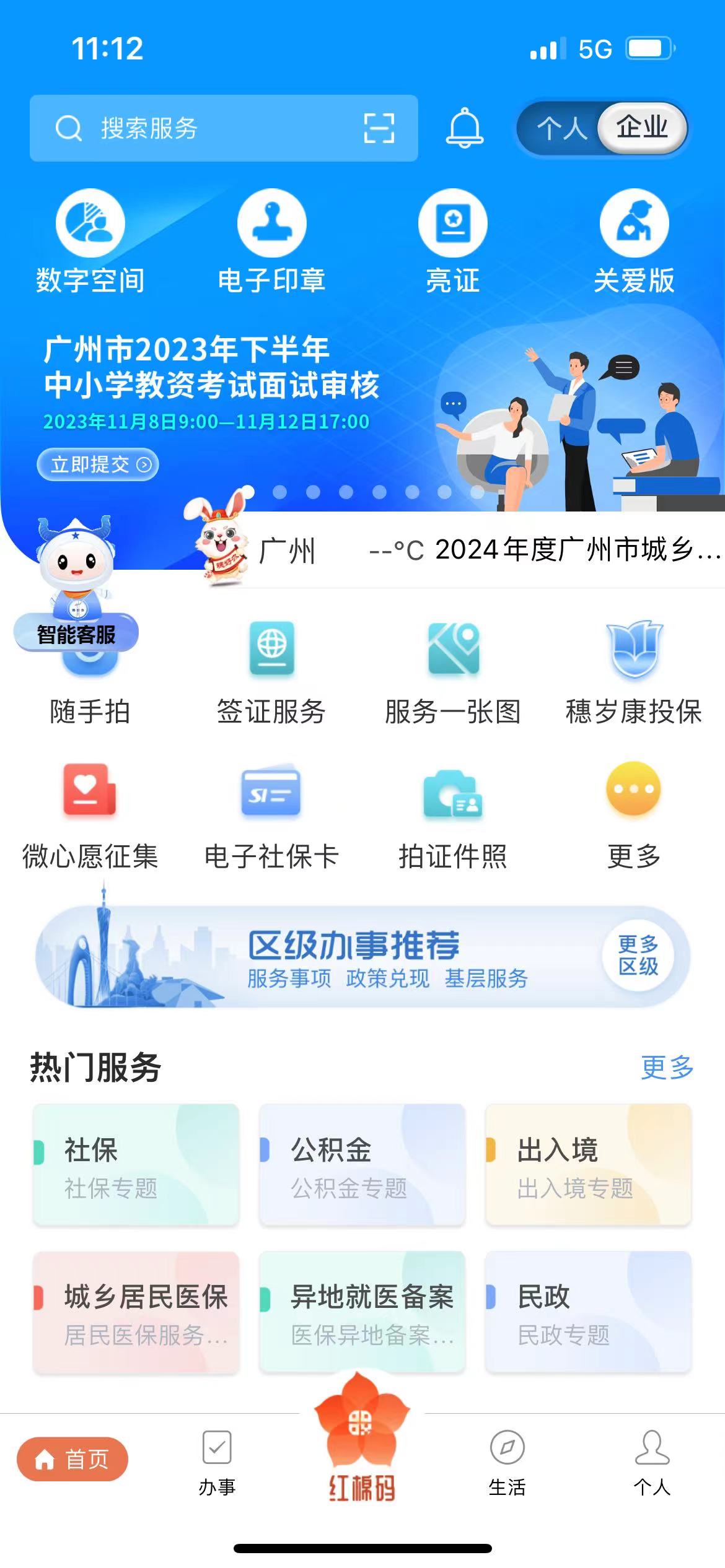Open the 公积金 card
The height and width of the screenshot is (1568, 725).
coord(362,1165)
